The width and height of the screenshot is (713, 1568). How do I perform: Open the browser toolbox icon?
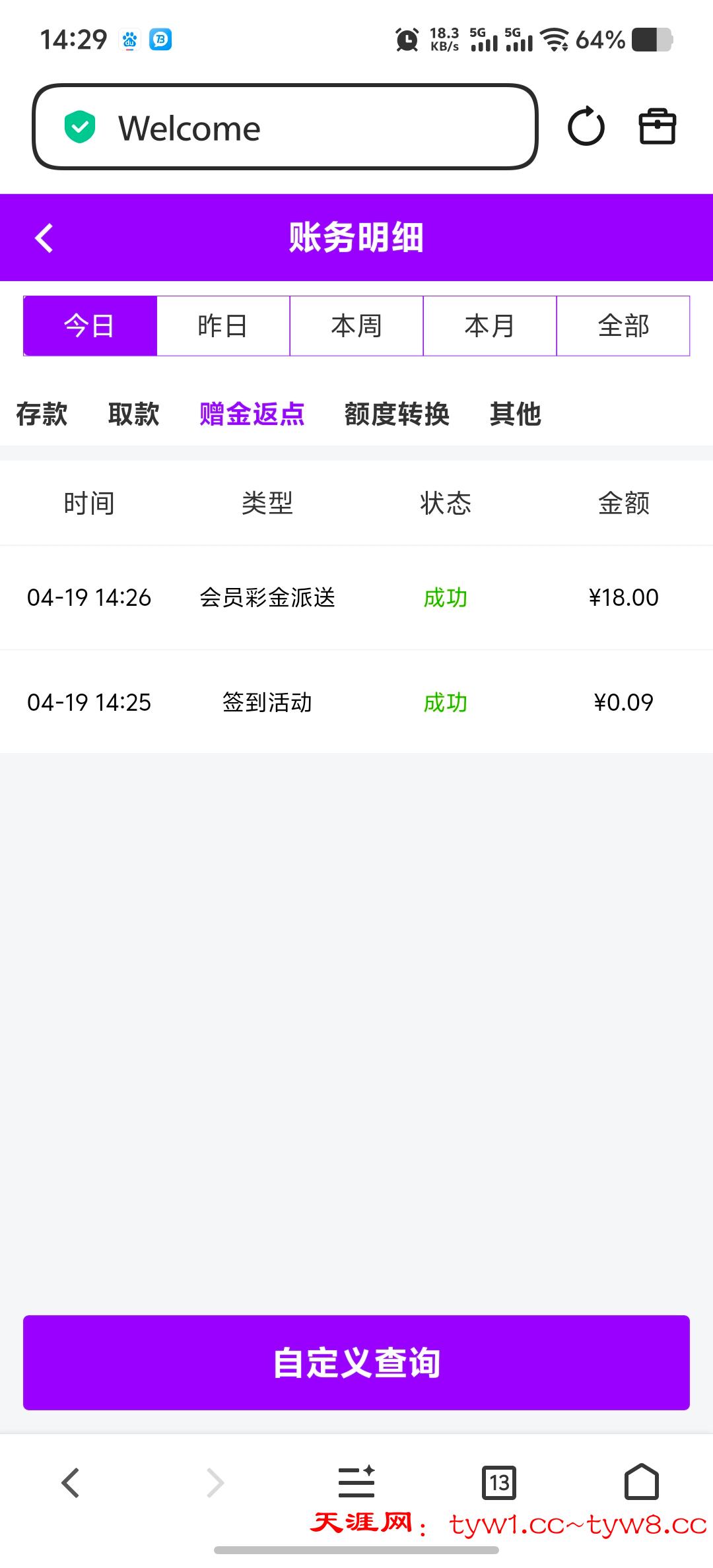click(657, 126)
